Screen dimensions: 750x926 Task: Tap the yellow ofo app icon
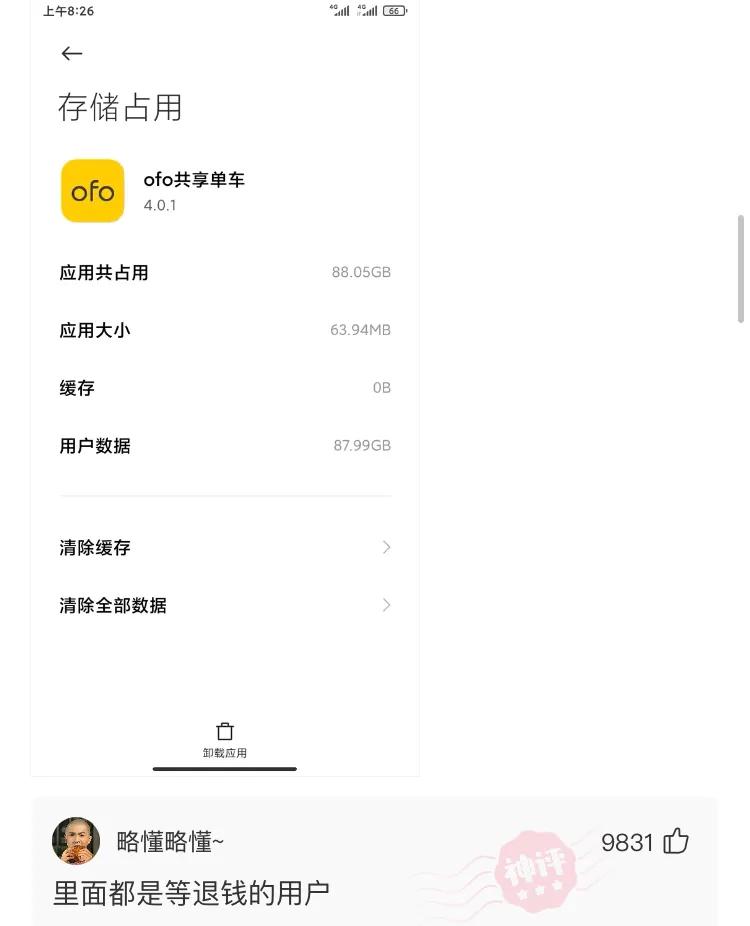pos(92,190)
